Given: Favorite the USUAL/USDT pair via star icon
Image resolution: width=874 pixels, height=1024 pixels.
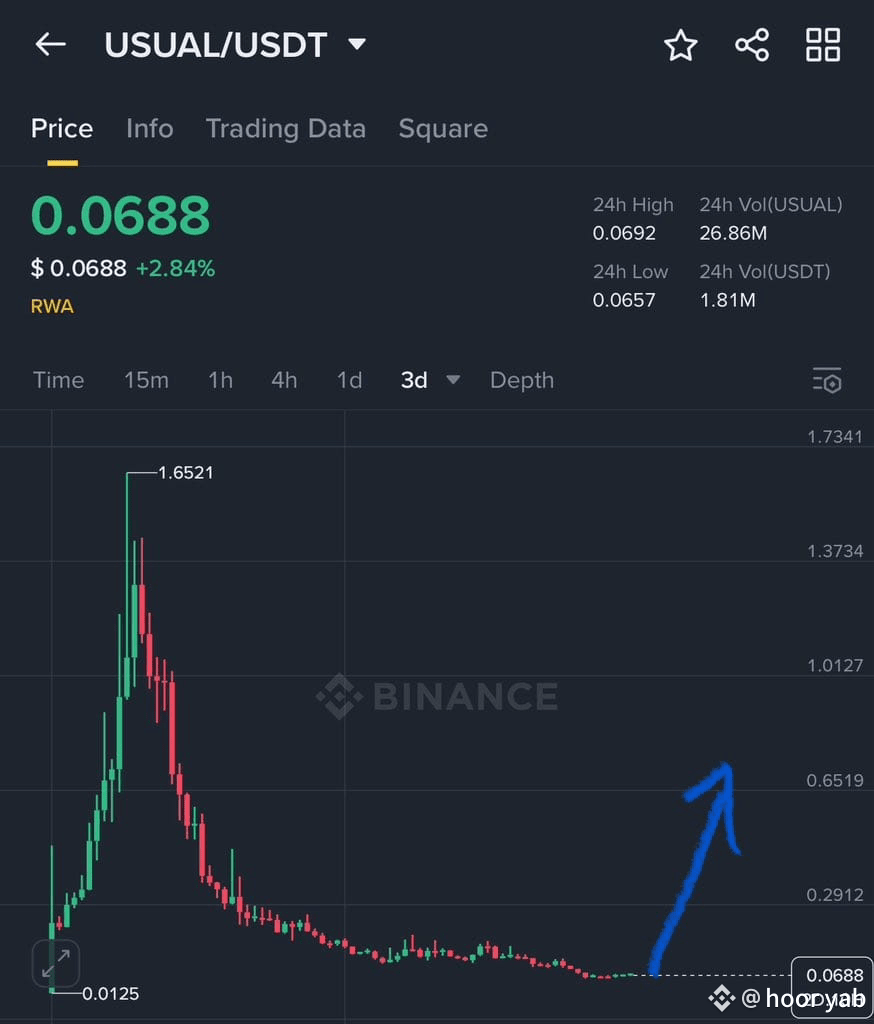Looking at the screenshot, I should (x=681, y=44).
